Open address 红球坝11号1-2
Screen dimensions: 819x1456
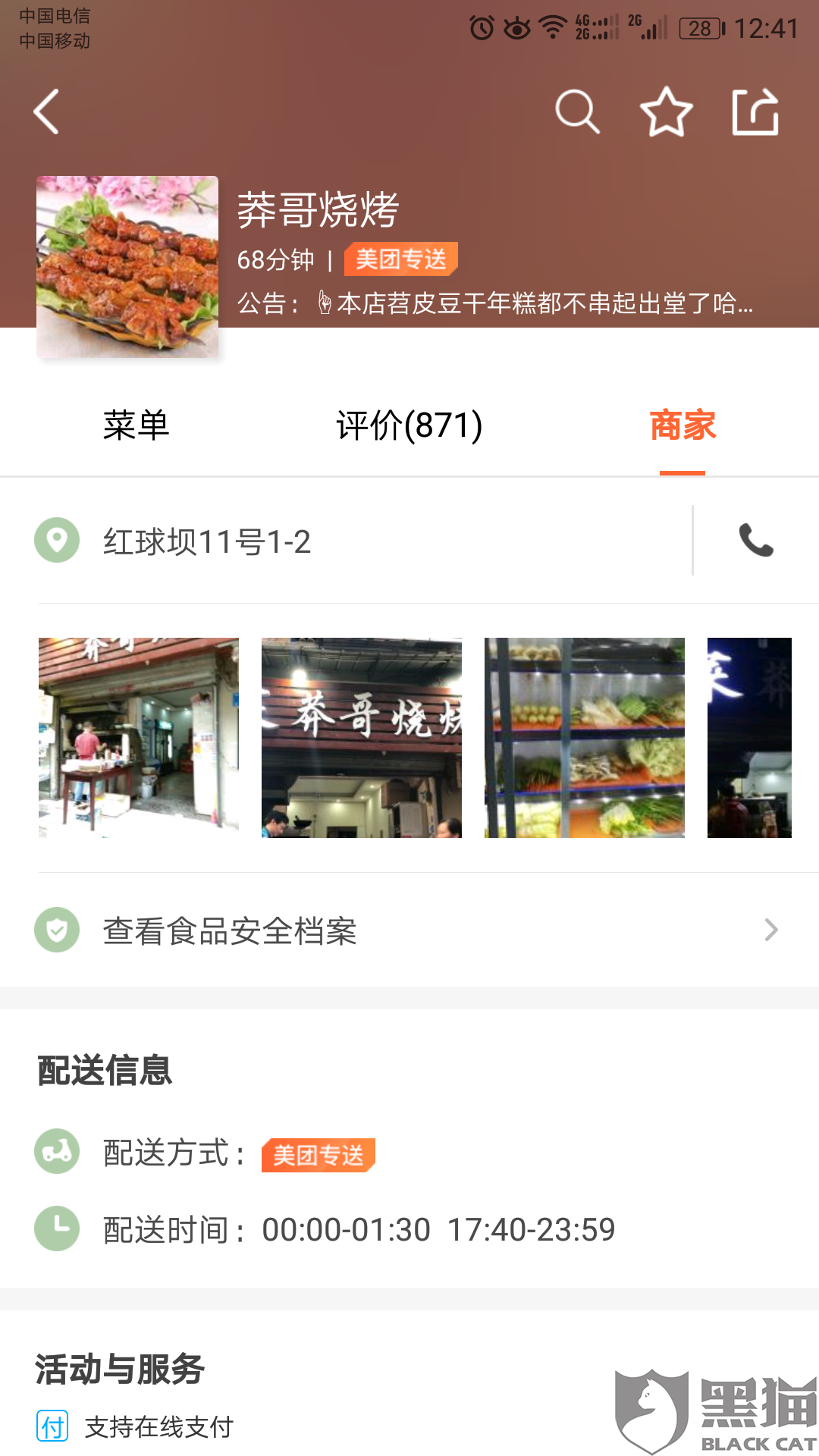207,541
